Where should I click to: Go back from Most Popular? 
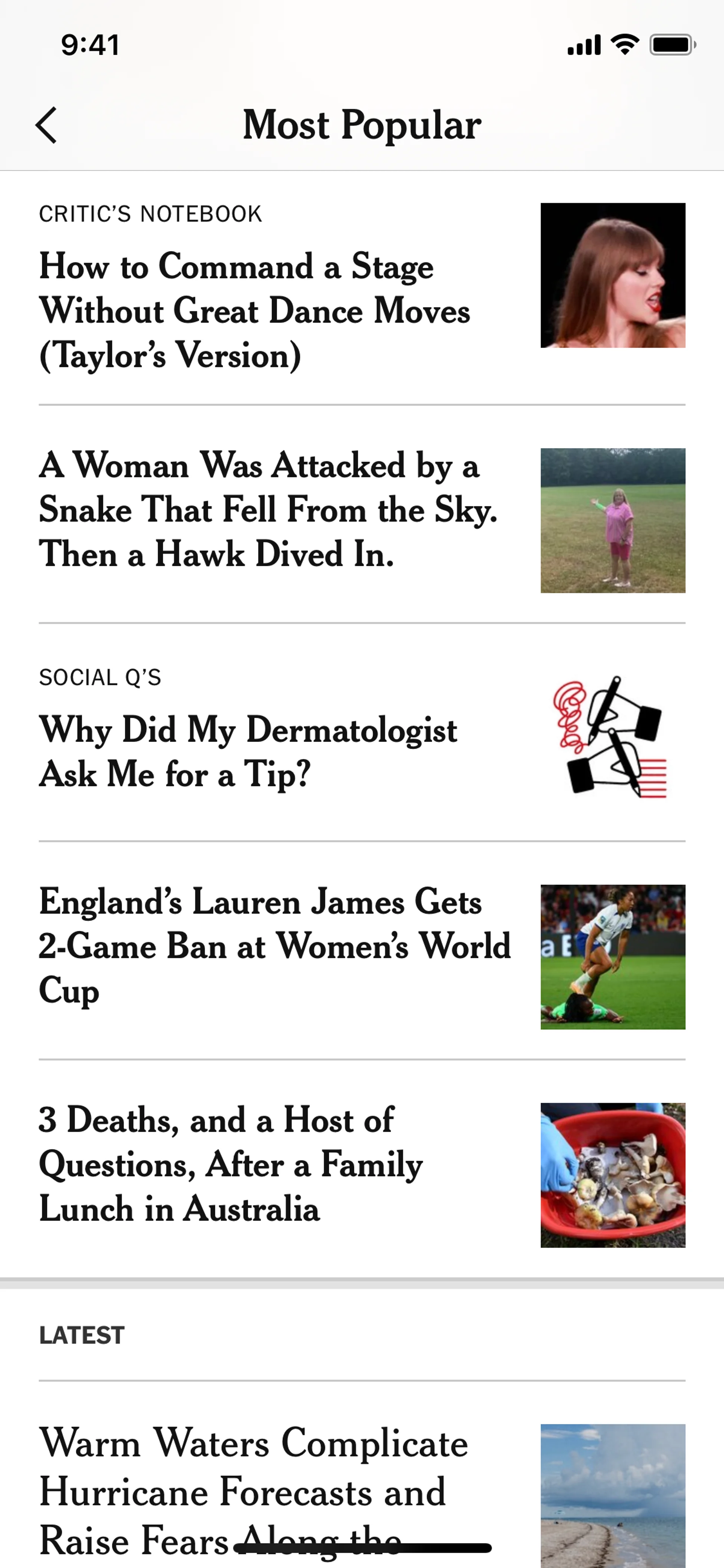pos(46,125)
